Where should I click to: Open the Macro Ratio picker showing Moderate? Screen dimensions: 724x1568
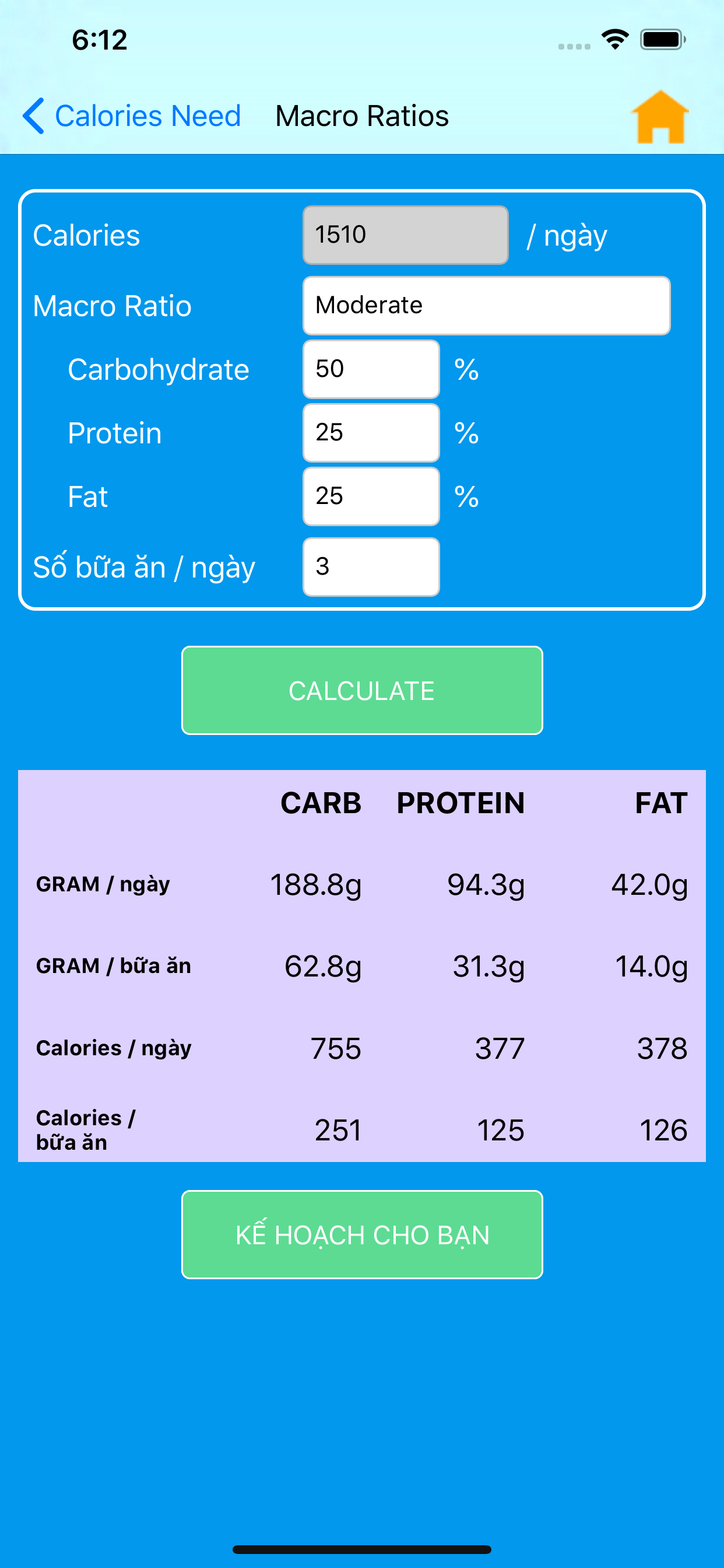(x=486, y=306)
